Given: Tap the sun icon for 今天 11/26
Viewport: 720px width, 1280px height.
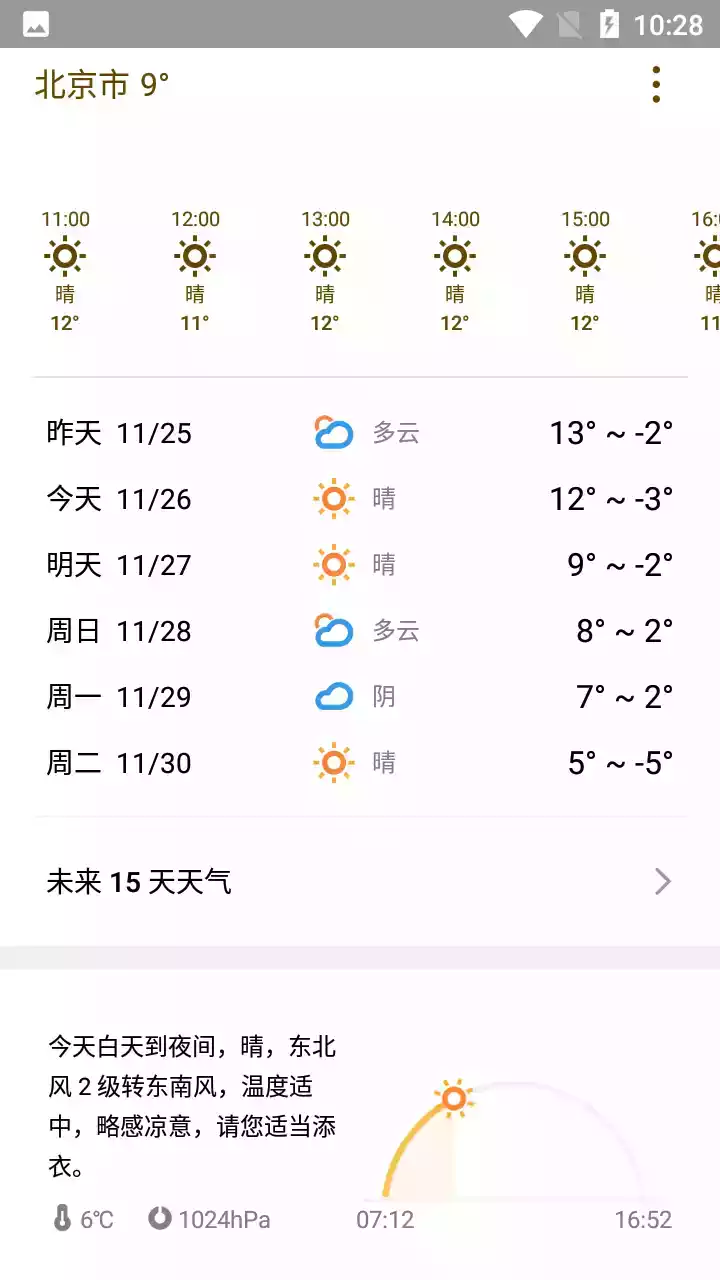Looking at the screenshot, I should coord(333,498).
